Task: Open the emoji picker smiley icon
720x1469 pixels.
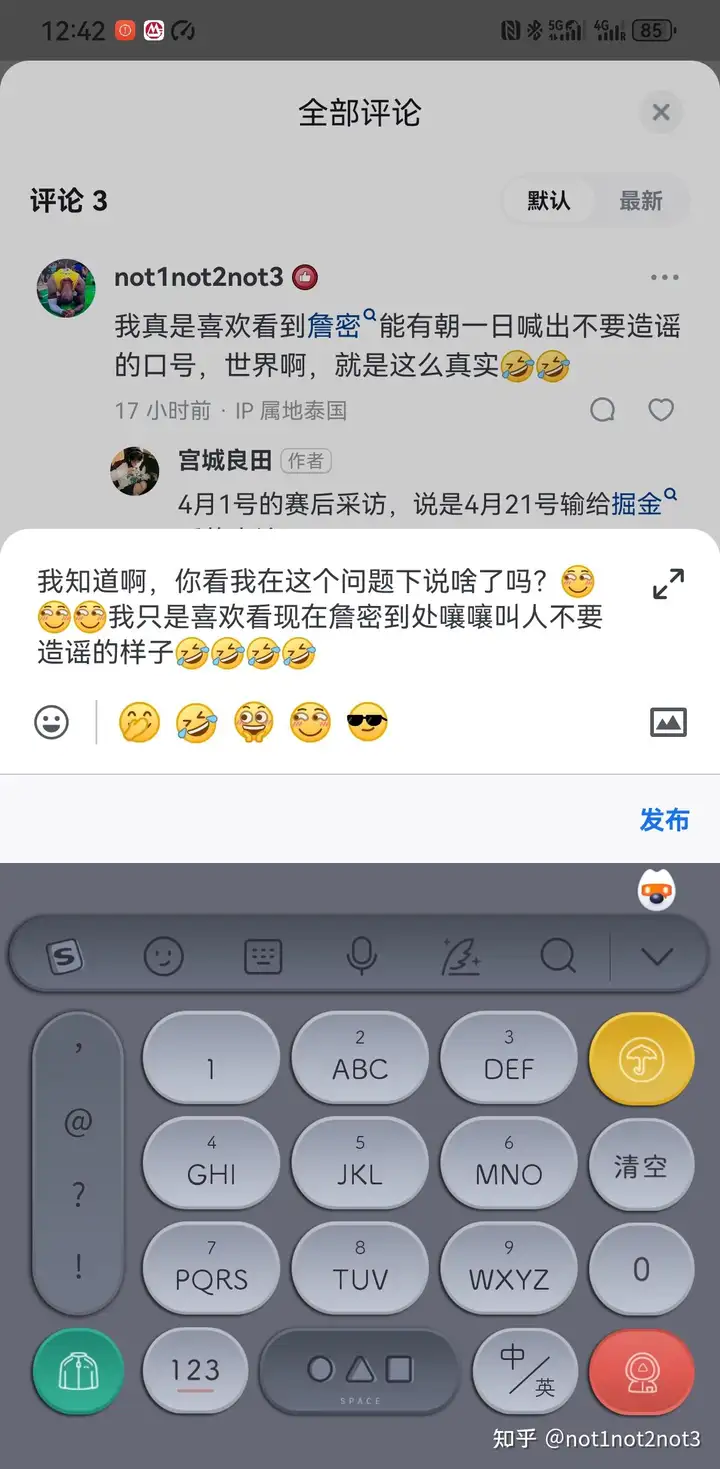Action: [x=52, y=722]
